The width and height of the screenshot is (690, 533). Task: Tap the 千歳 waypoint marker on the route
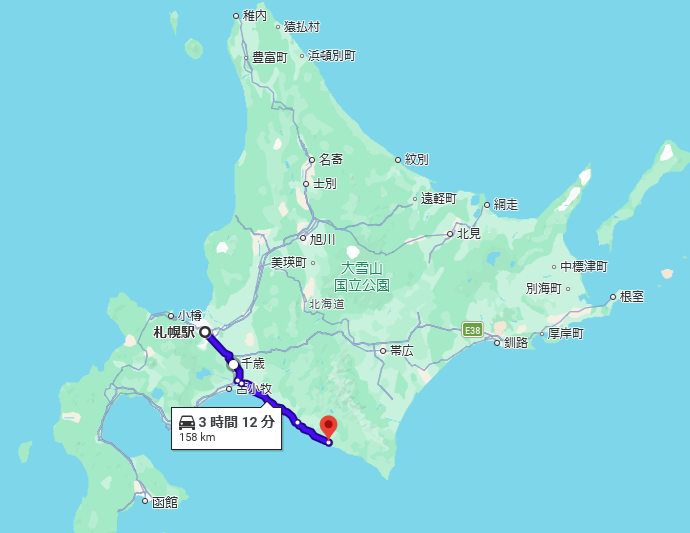[233, 364]
